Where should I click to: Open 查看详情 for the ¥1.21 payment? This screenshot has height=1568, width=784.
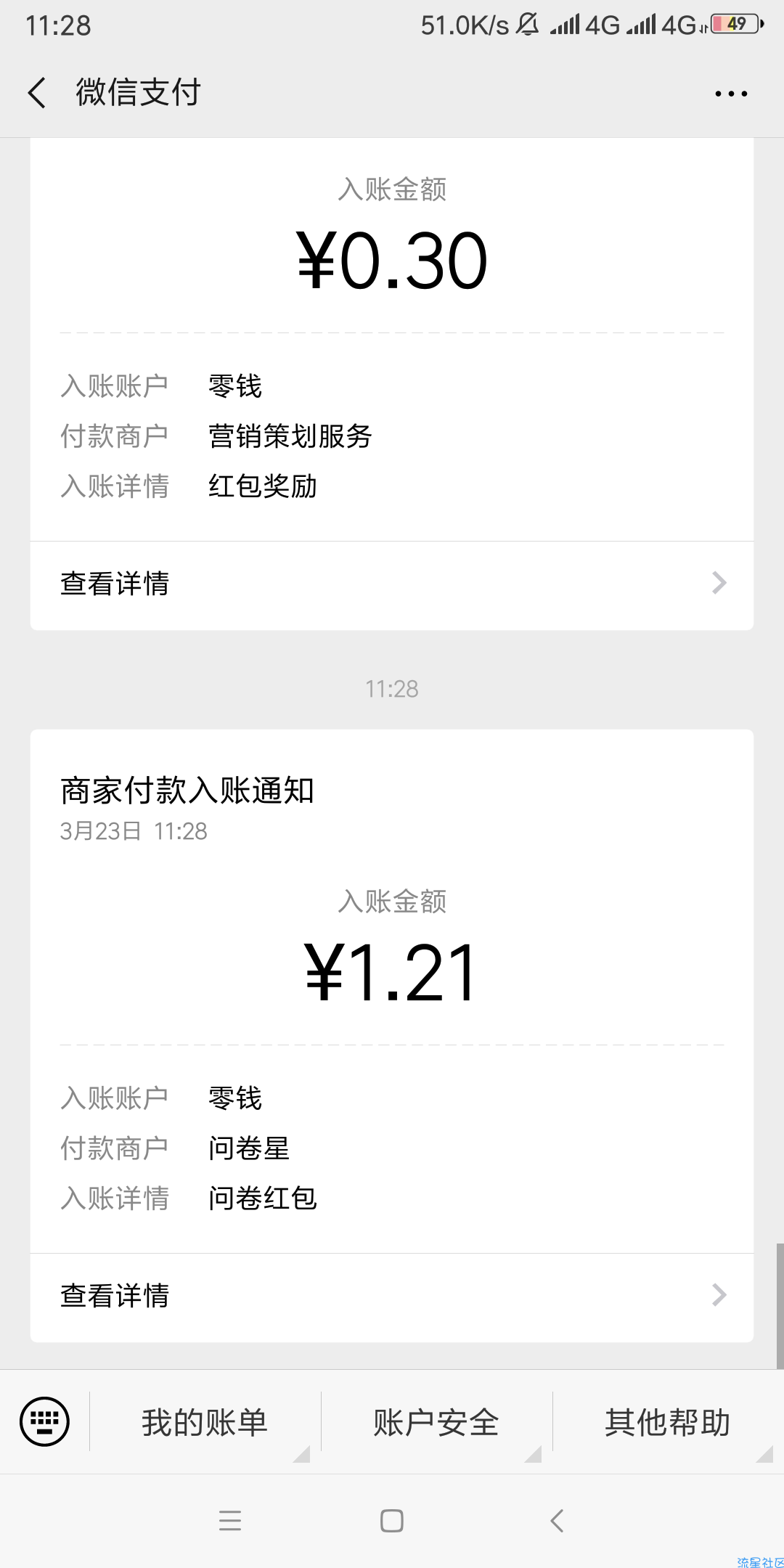(x=392, y=1297)
